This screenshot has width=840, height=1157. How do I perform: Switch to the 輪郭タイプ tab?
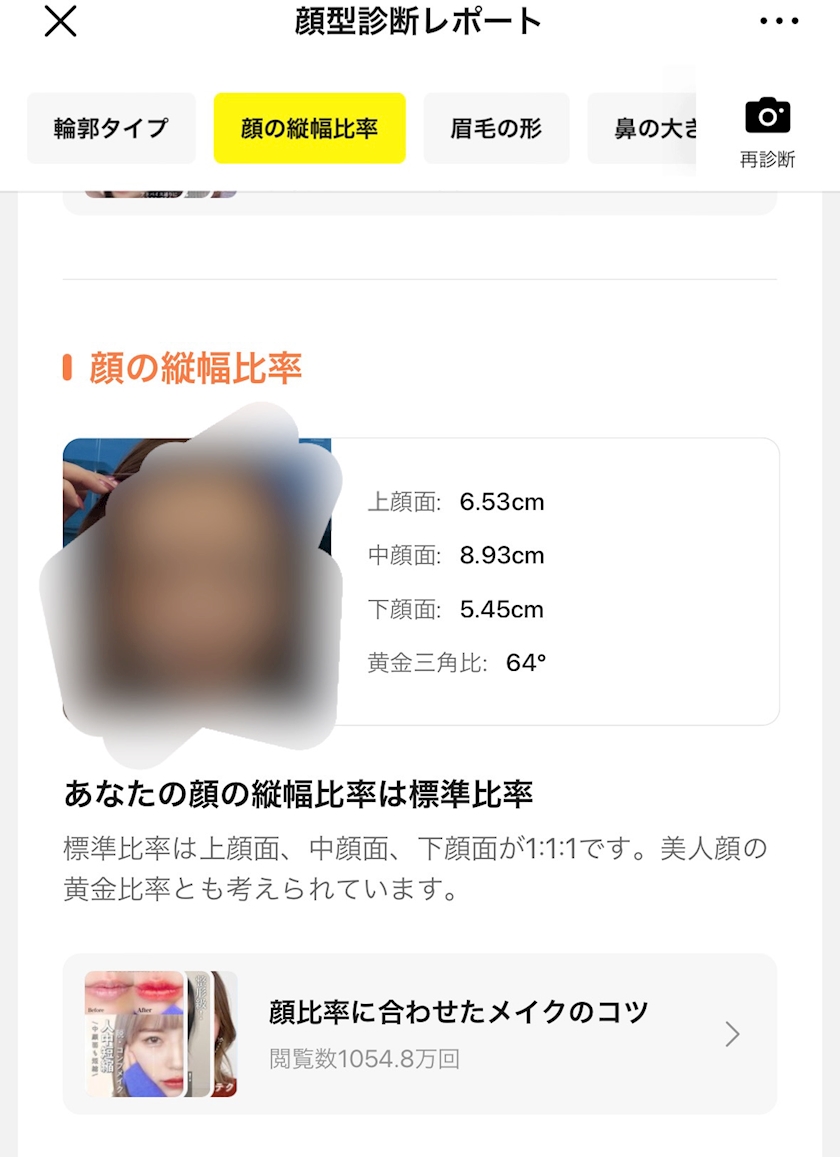(x=111, y=128)
